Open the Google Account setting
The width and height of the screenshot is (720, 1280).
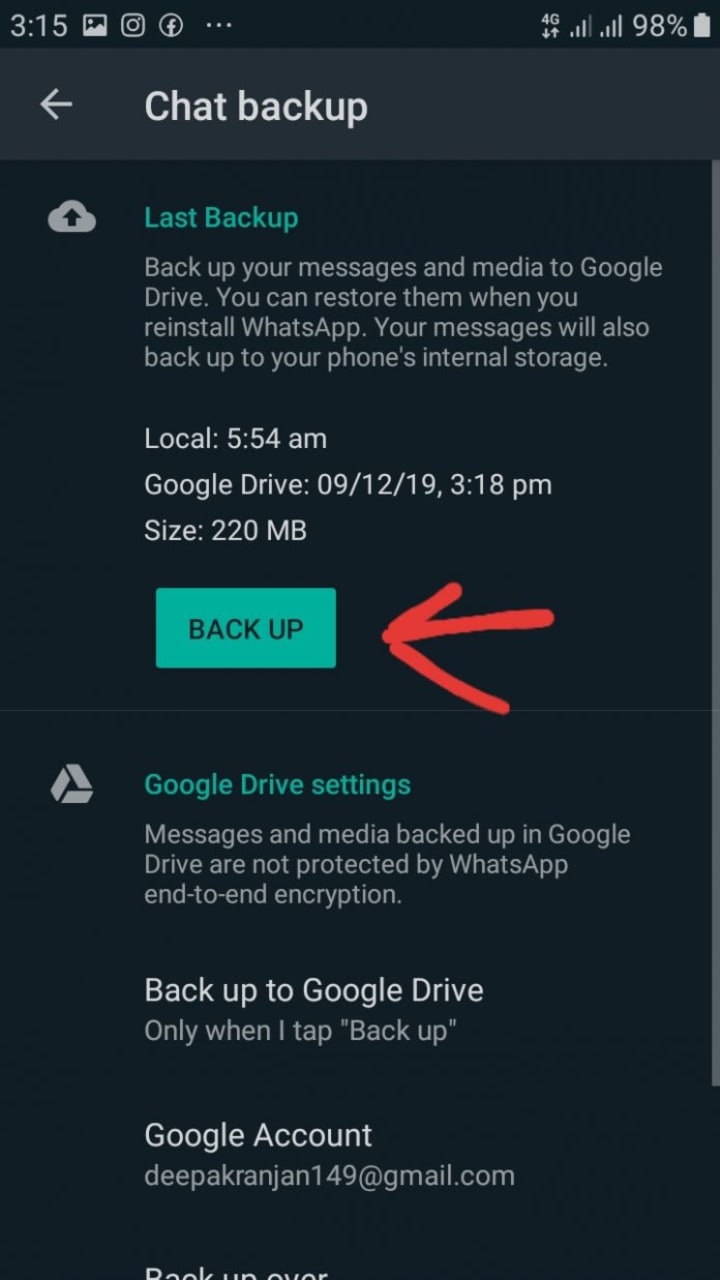click(x=329, y=1154)
